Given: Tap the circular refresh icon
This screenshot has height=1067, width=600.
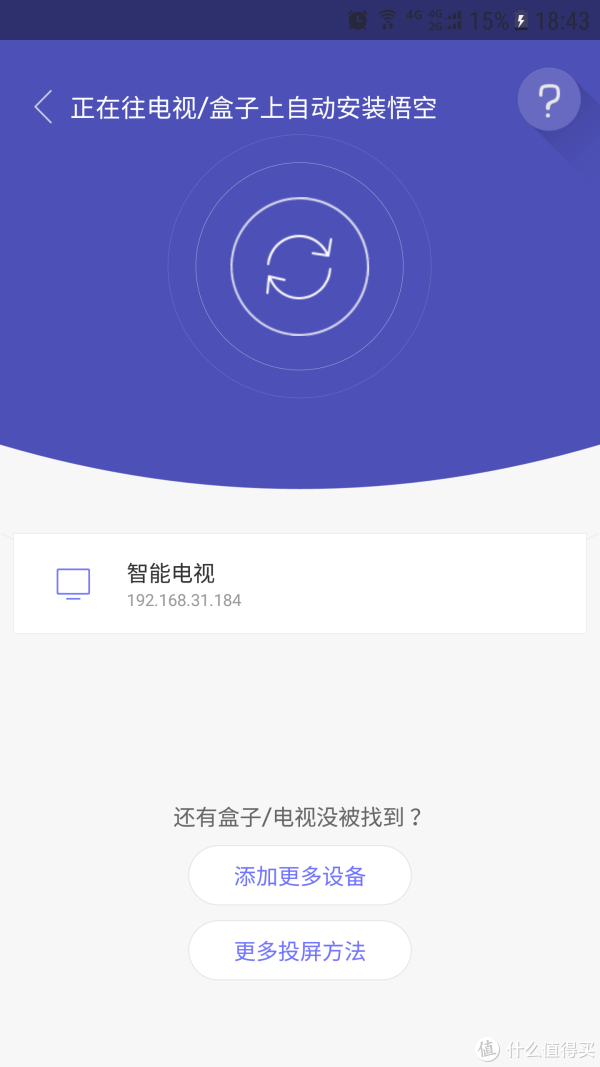Looking at the screenshot, I should click(x=299, y=266).
